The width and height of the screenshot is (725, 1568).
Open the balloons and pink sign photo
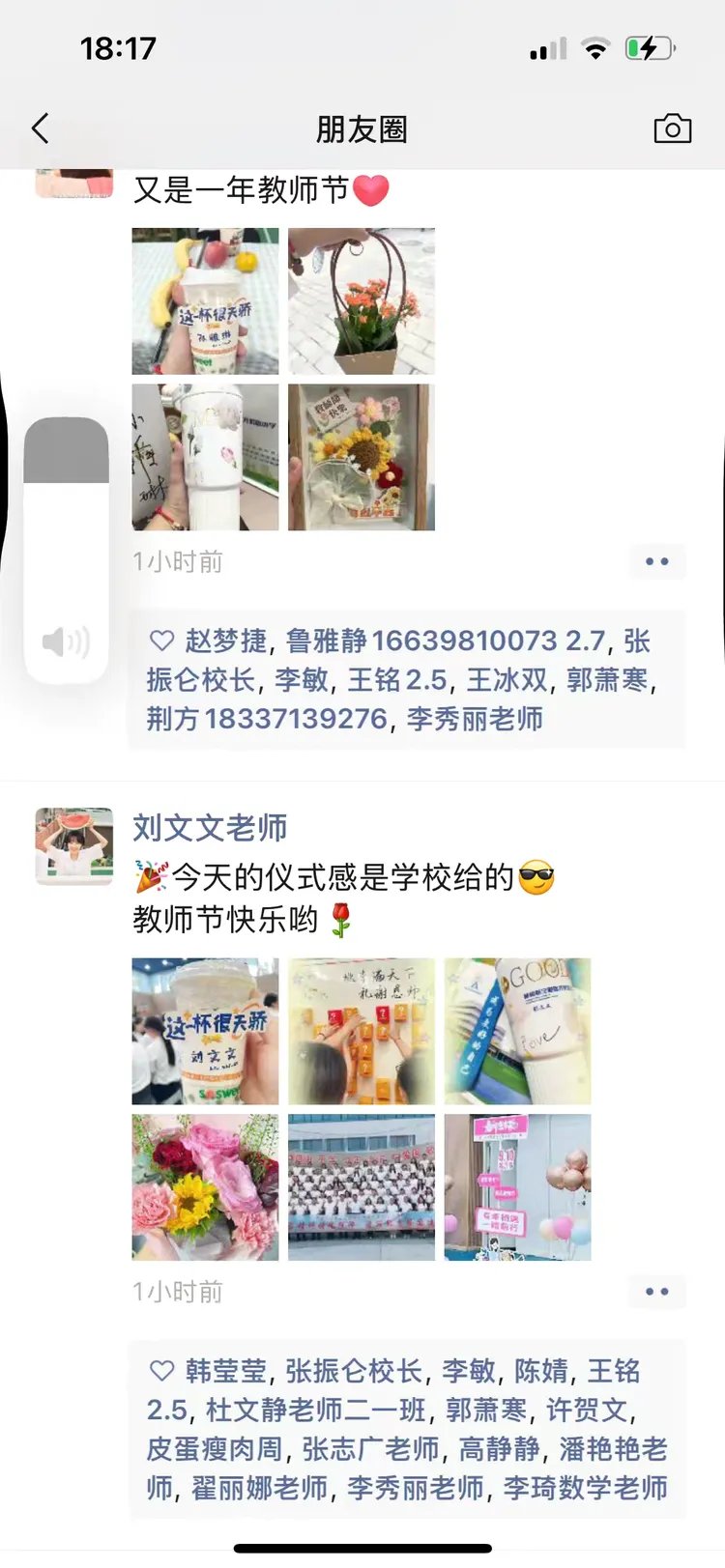coord(517,1186)
